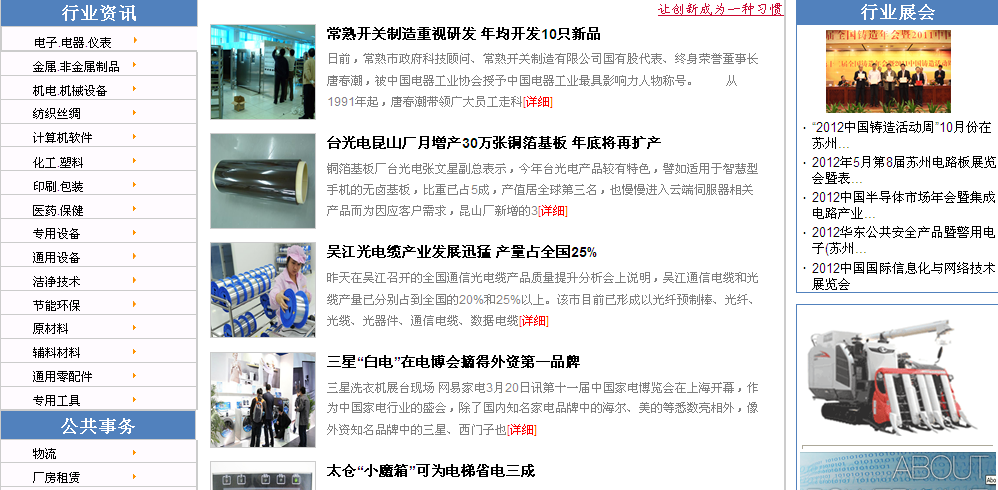998x490 pixels.
Task: Open the 机电.机械设备 category
Action: (x=70, y=90)
